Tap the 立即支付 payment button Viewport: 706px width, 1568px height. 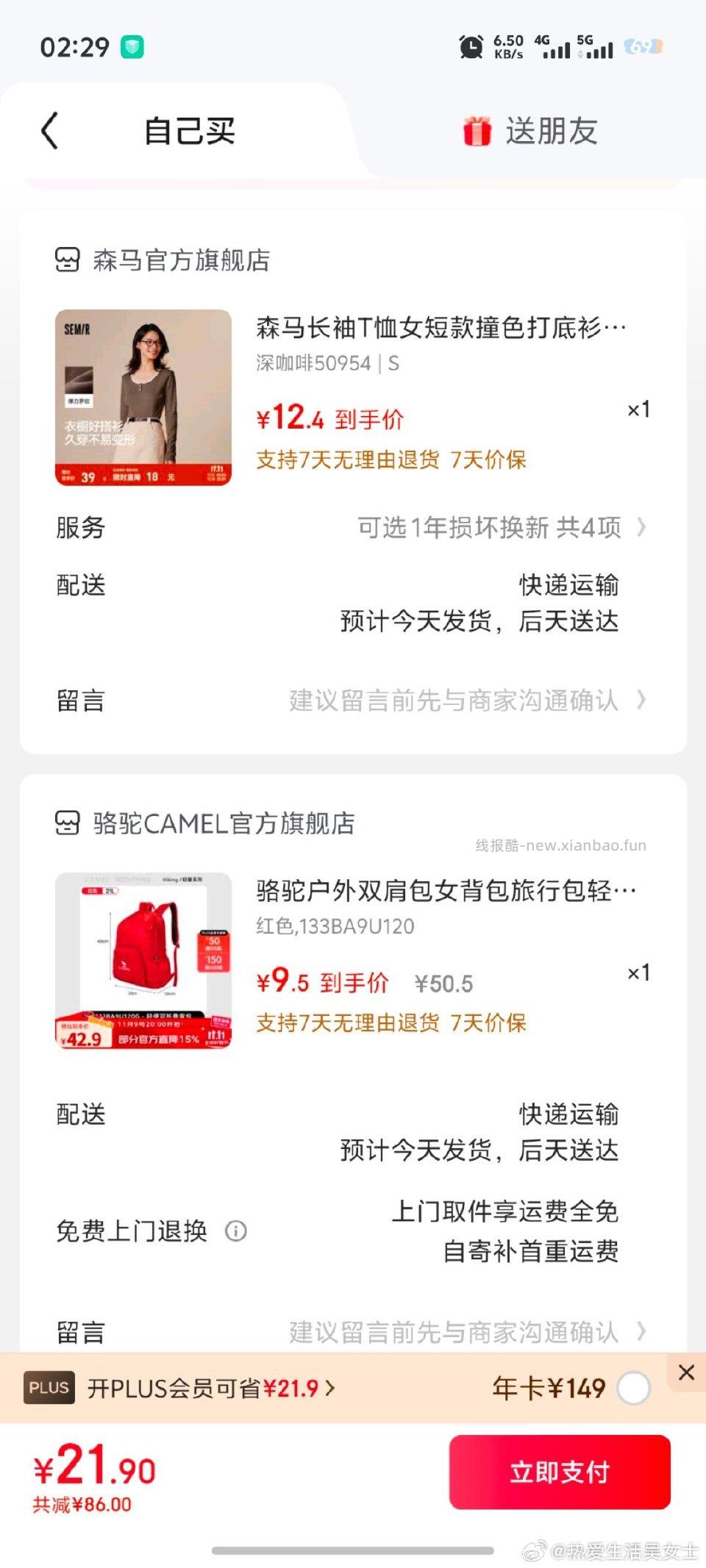coord(559,1472)
